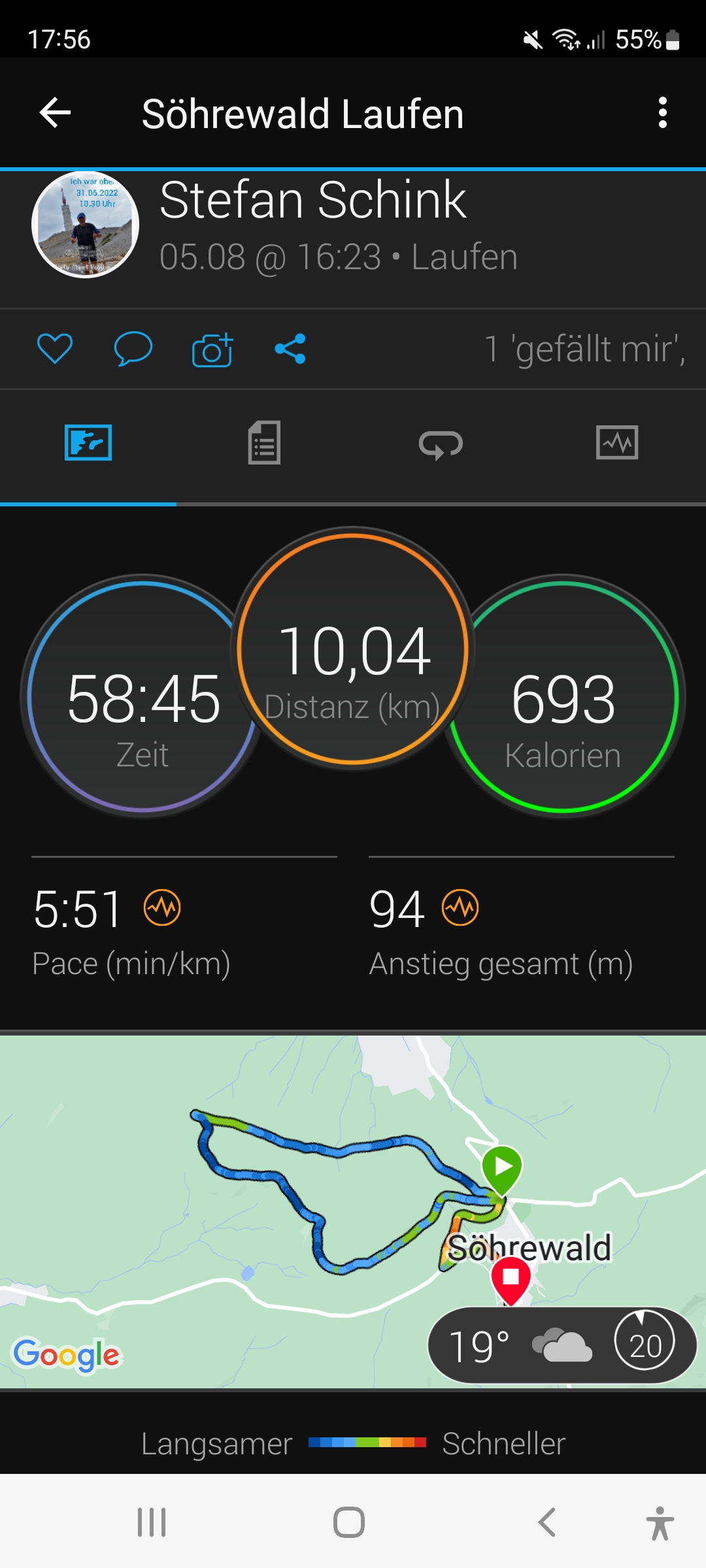
Task: Open the Söhrewald route map
Action: point(261,1209)
